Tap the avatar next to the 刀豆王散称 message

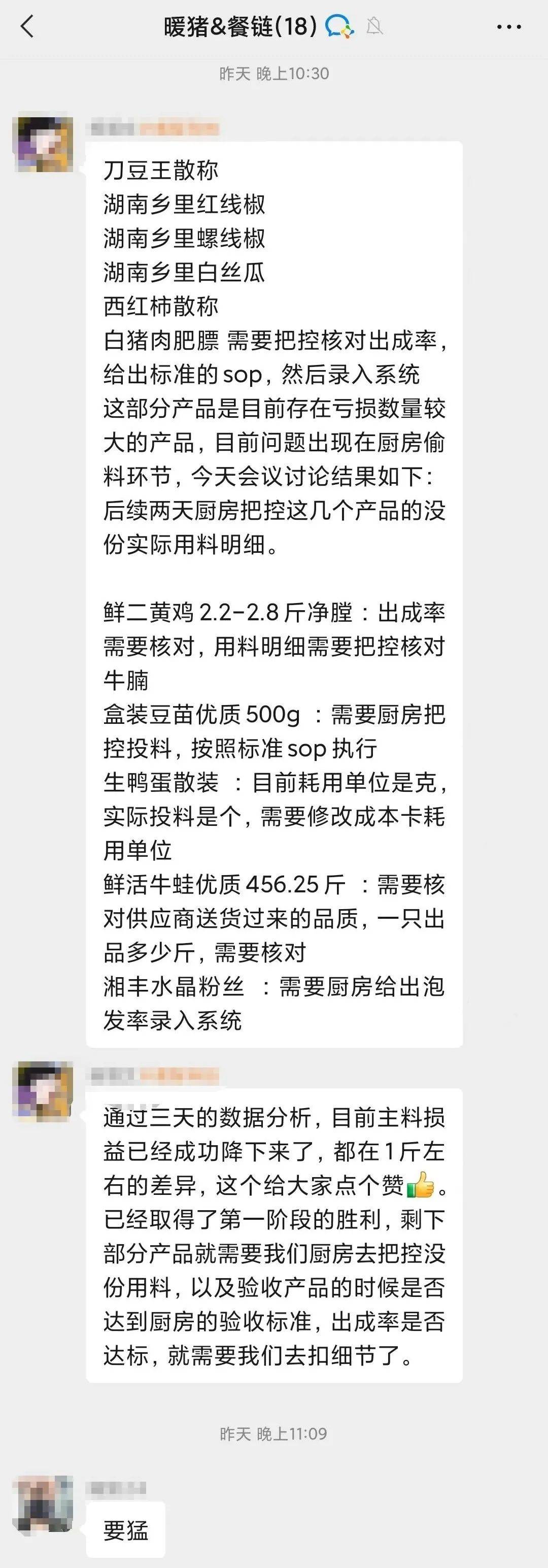[43, 145]
